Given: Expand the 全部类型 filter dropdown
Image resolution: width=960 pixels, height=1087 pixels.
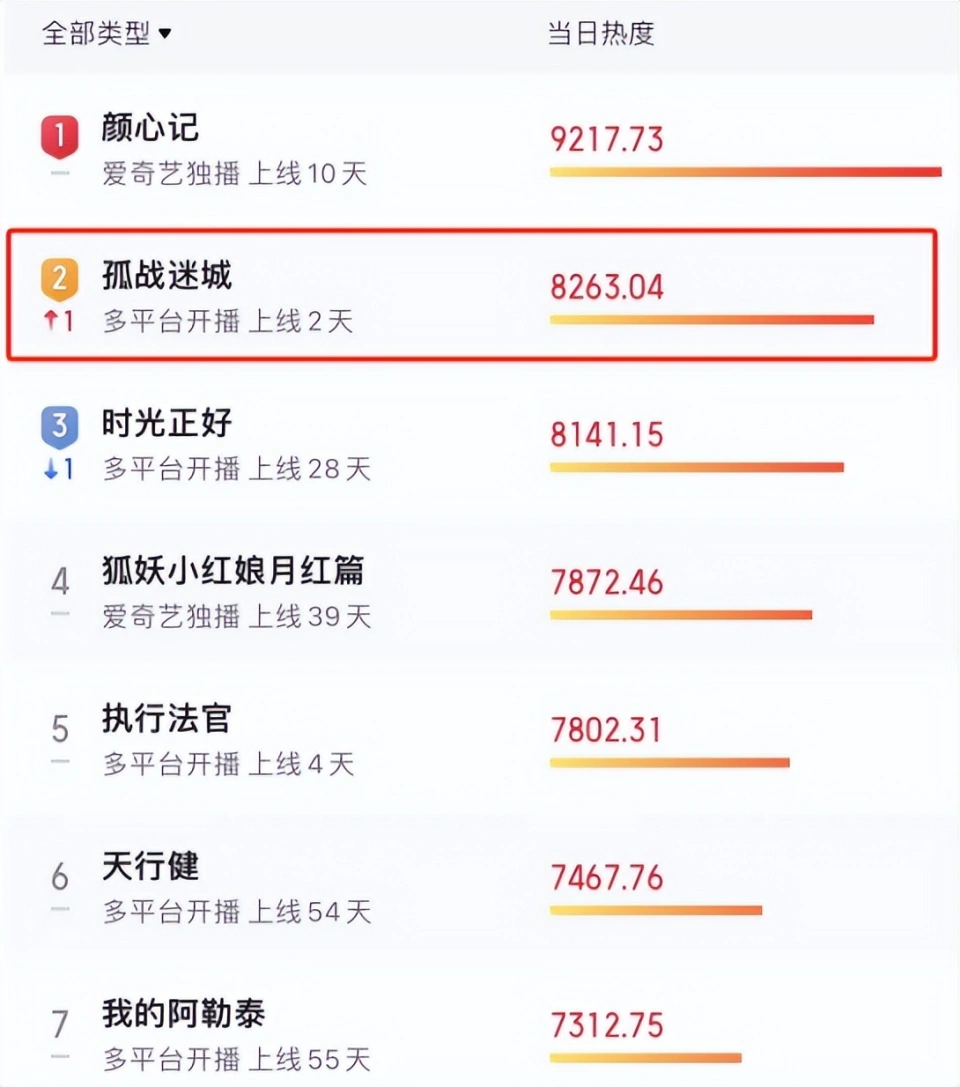Looking at the screenshot, I should point(106,34).
